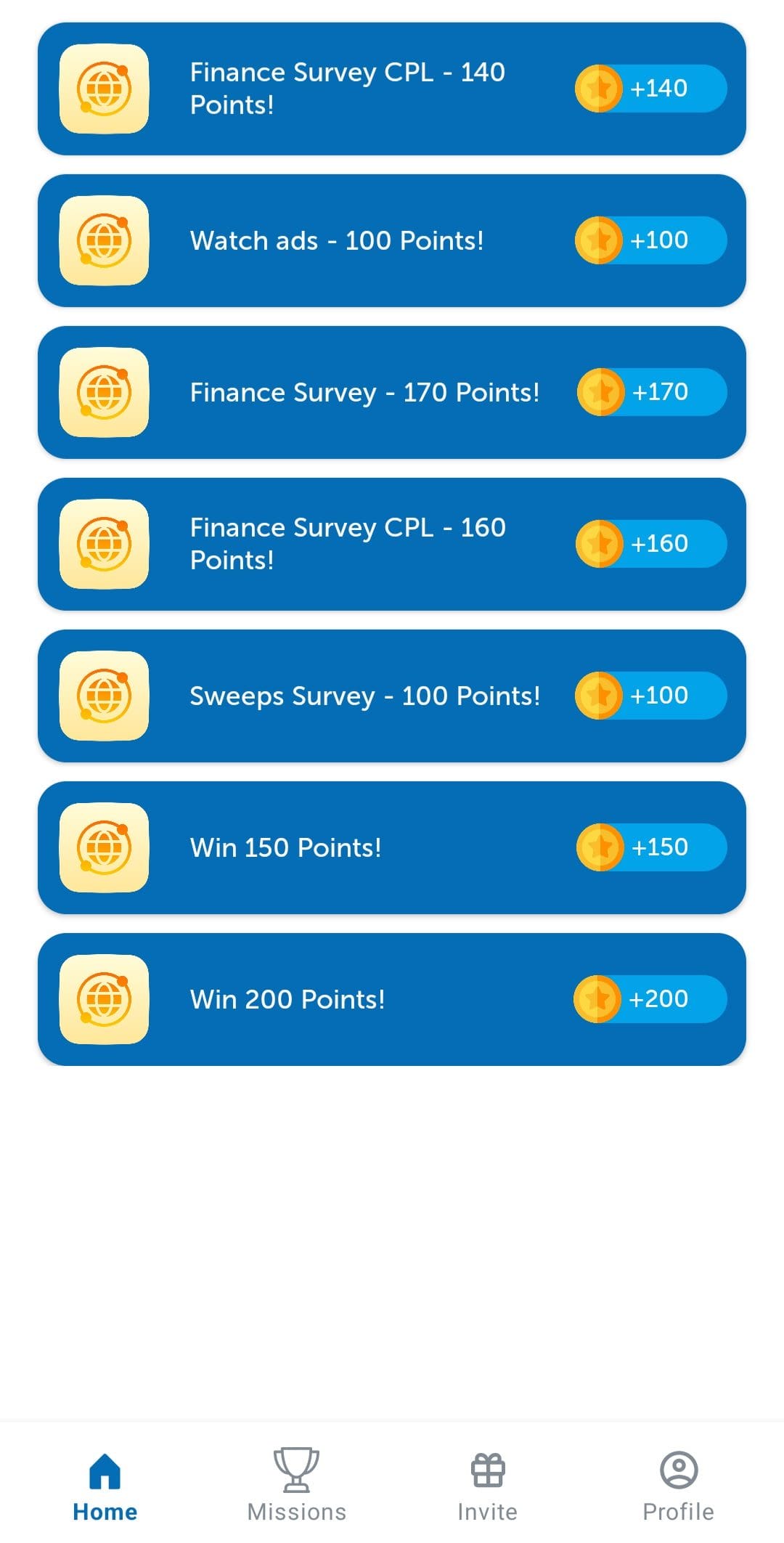
Task: Start the Sweeps Survey 100 Points offer
Action: point(392,696)
